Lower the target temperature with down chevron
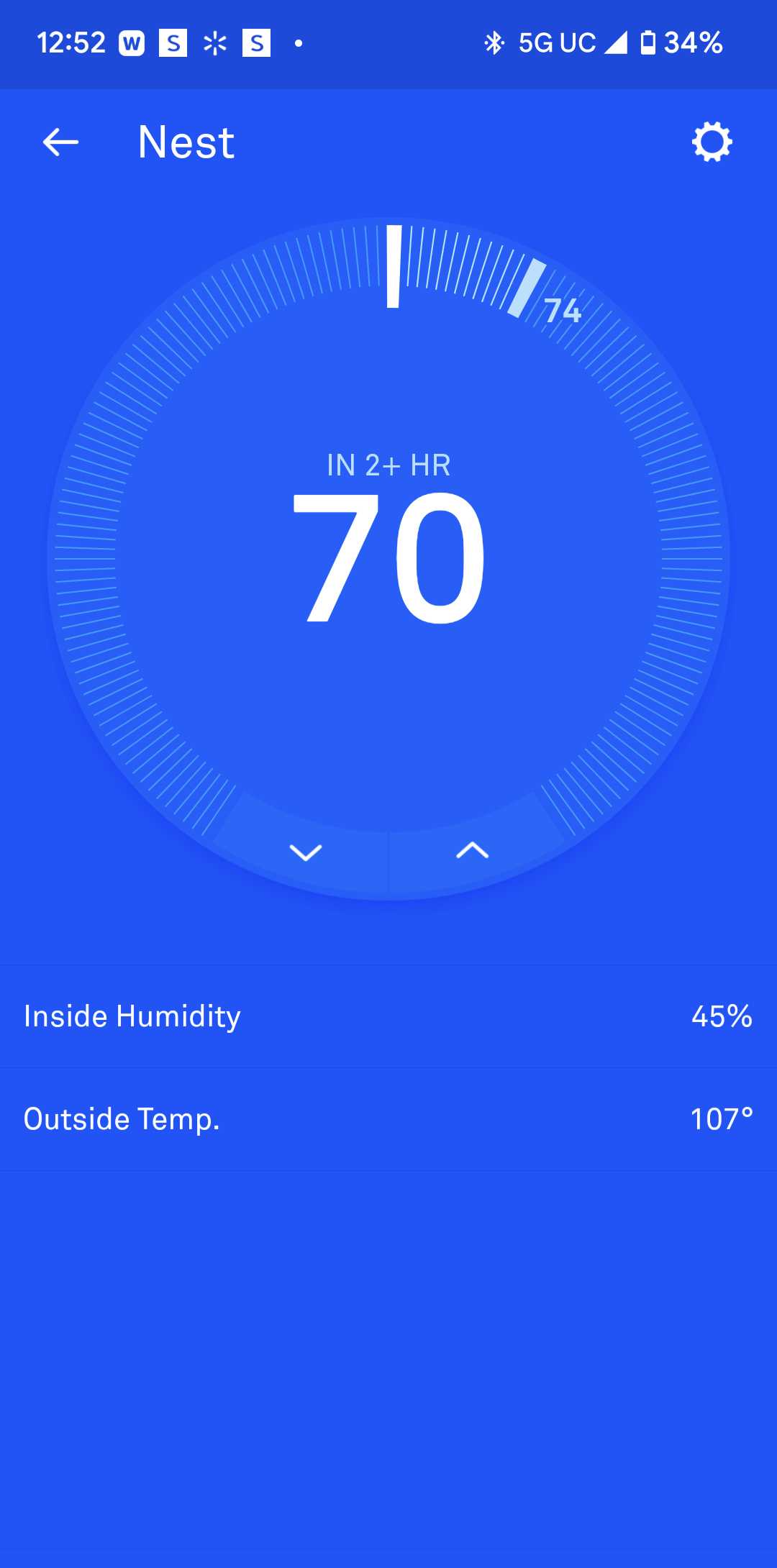This screenshot has width=777, height=1568. click(306, 852)
